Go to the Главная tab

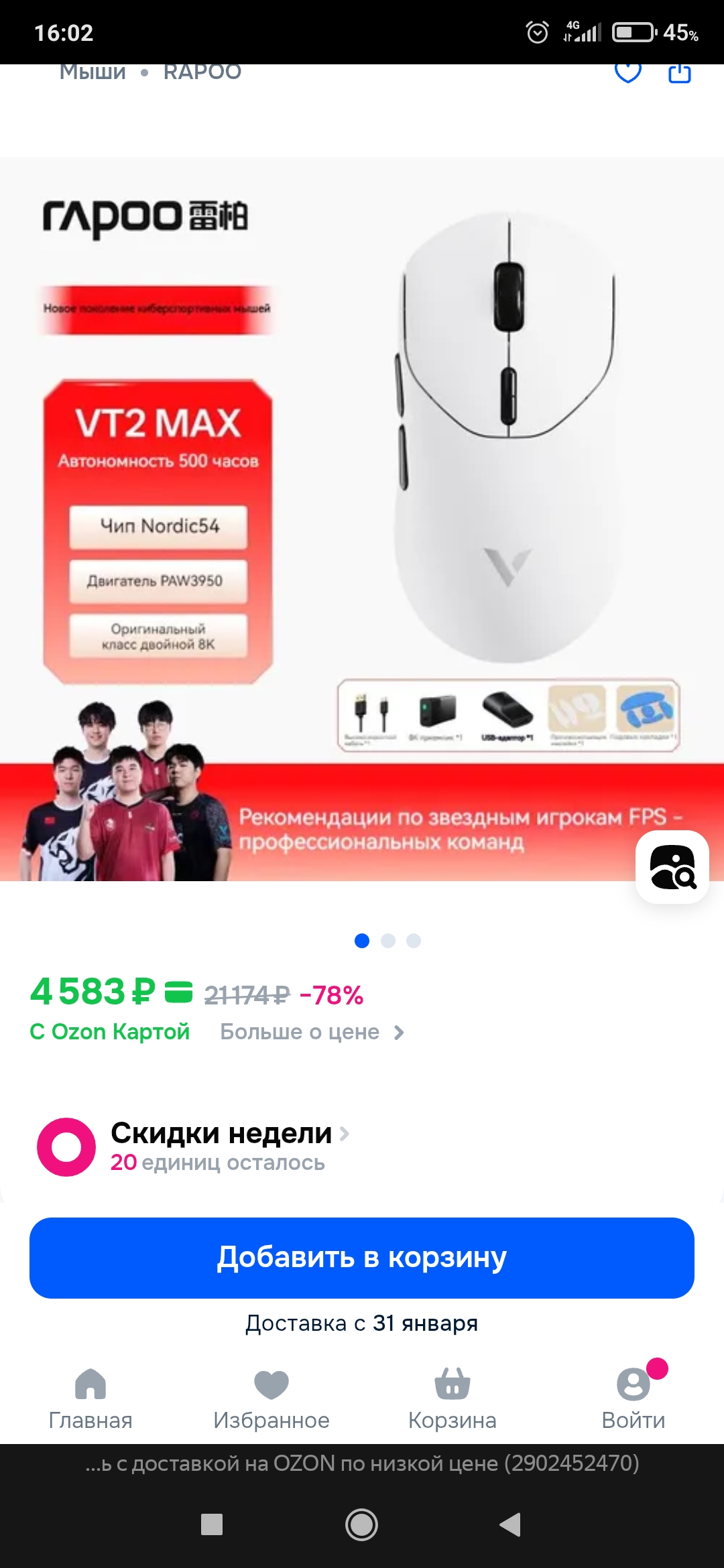(x=90, y=1399)
